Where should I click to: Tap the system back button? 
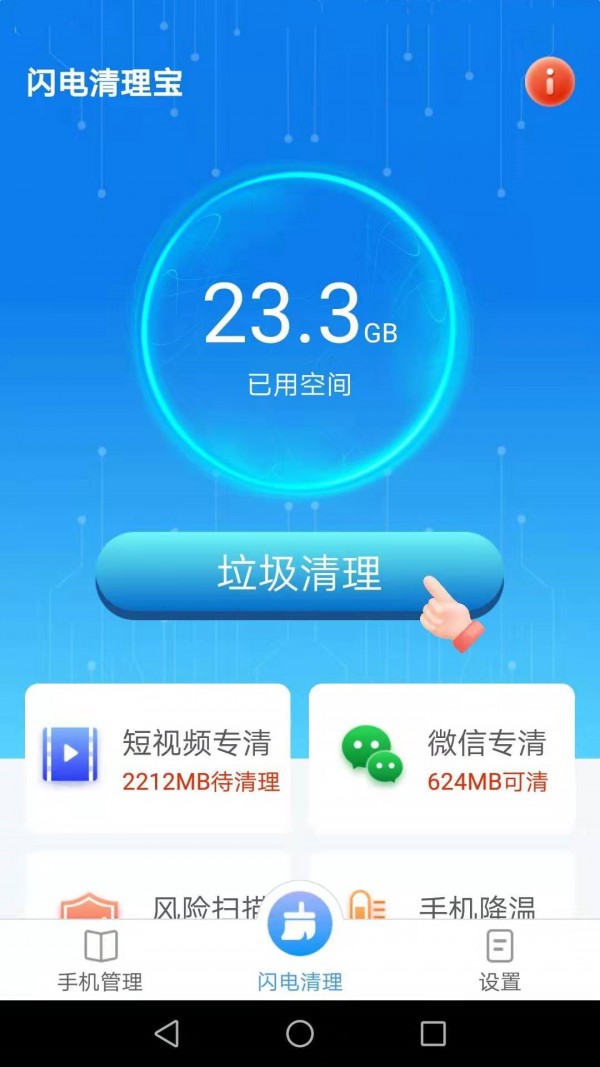tap(167, 1033)
